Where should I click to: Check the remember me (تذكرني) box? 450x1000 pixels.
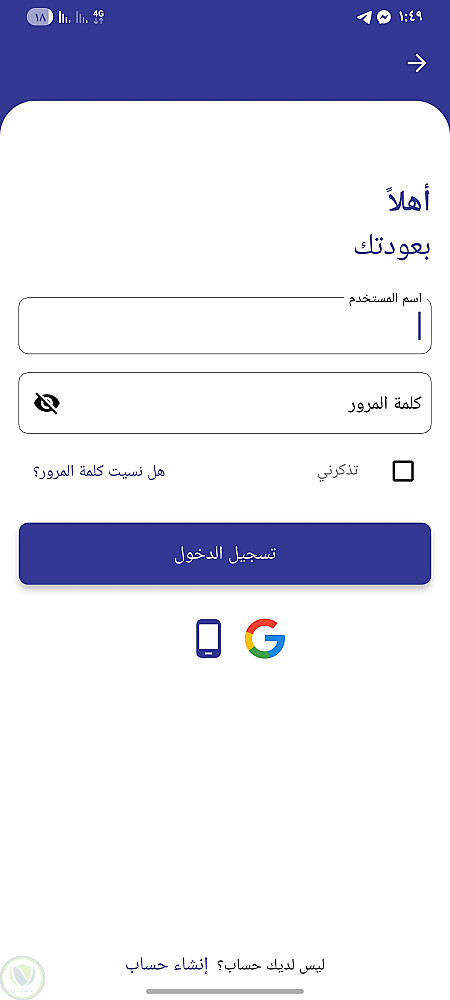[403, 471]
